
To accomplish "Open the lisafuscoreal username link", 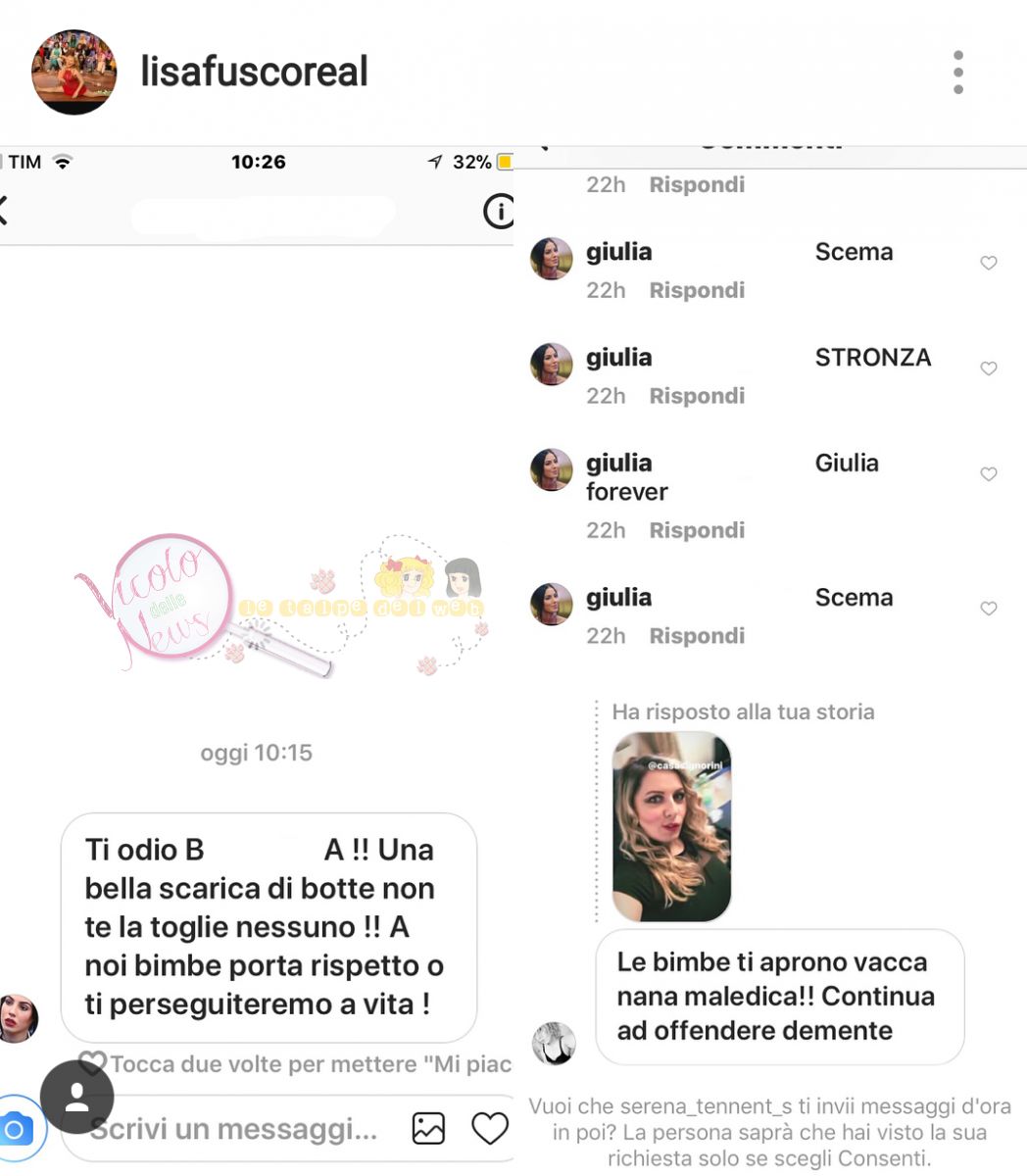I will coord(254,72).
